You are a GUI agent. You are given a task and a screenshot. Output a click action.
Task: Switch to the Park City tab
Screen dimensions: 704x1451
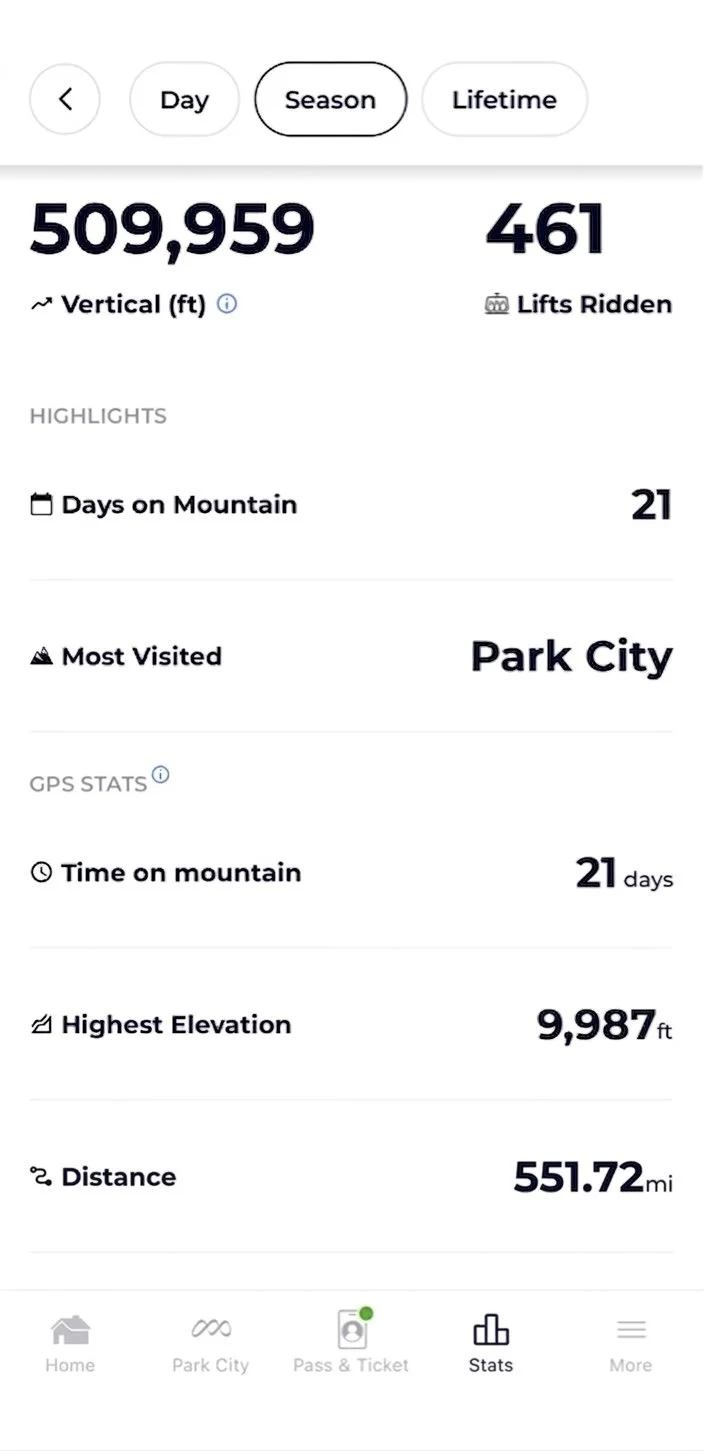(x=210, y=1343)
